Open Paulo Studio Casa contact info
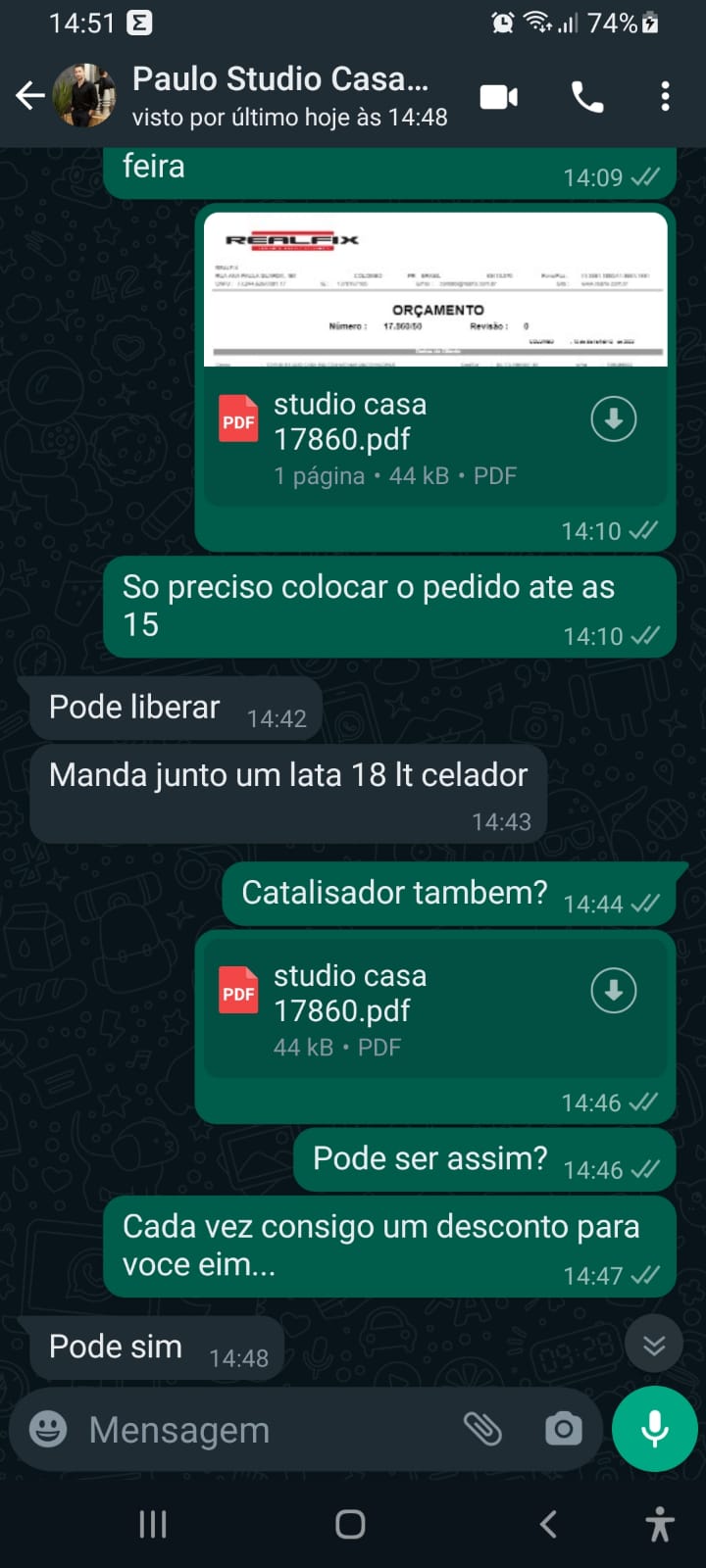 click(279, 96)
